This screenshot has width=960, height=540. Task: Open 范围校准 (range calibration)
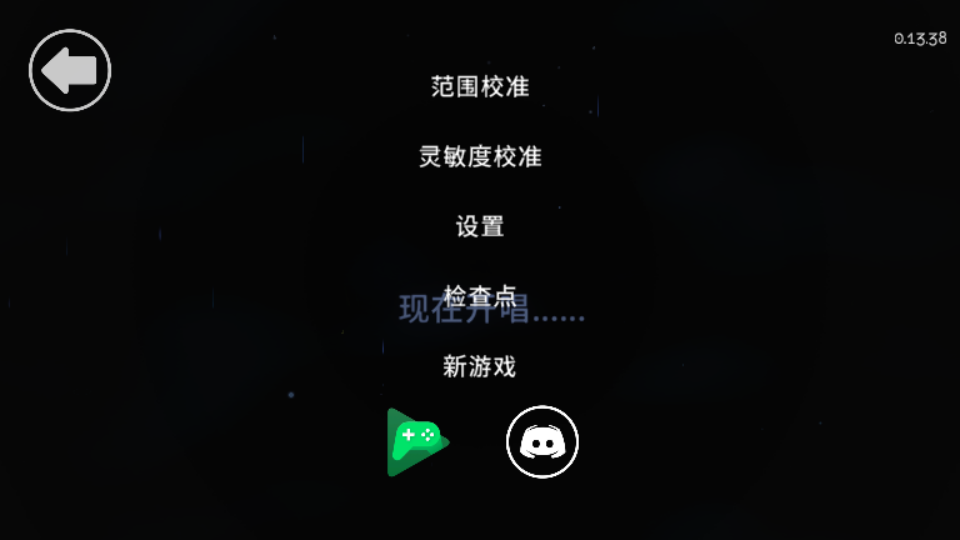(x=480, y=87)
